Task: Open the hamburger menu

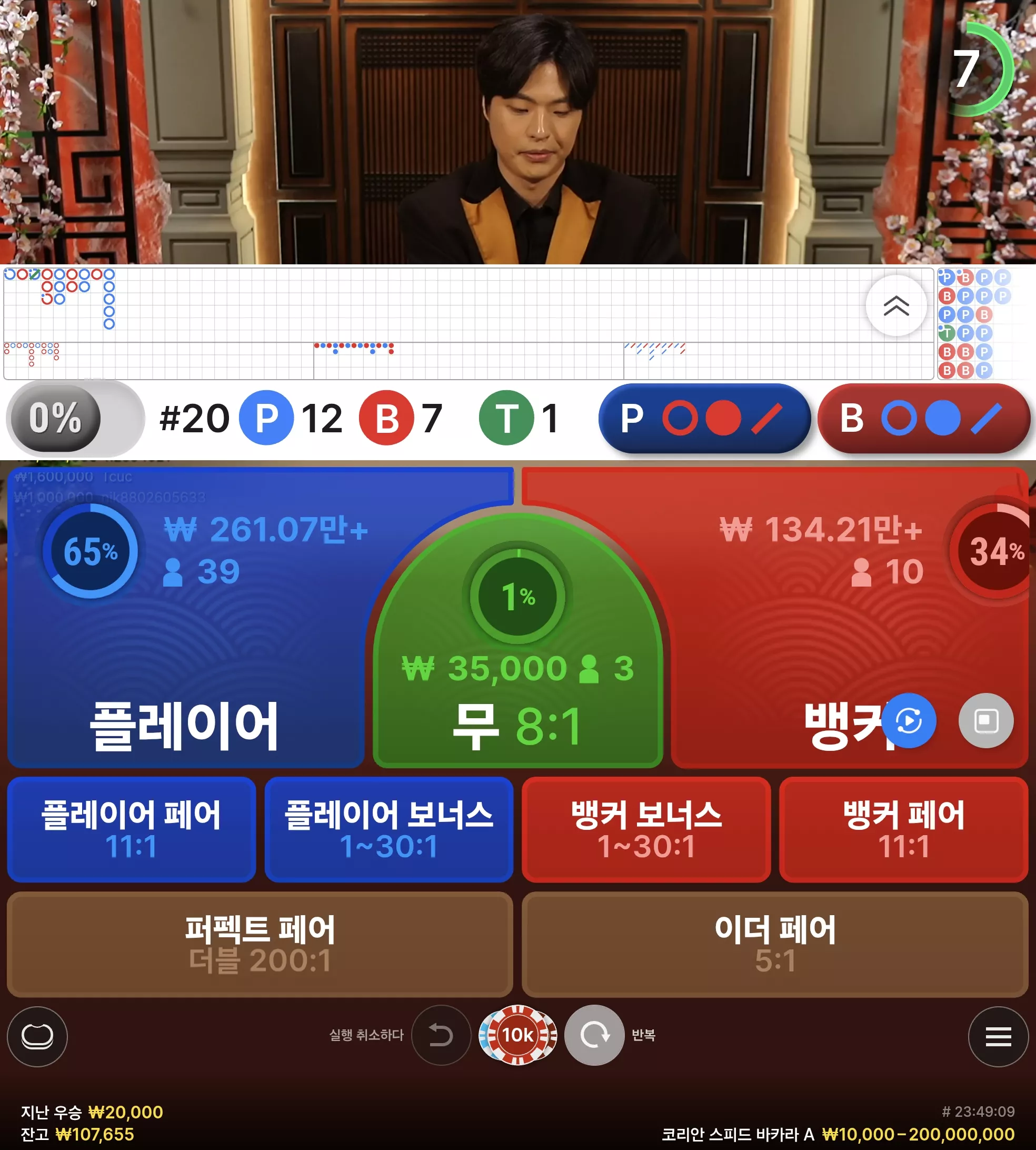Action: pos(998,1037)
